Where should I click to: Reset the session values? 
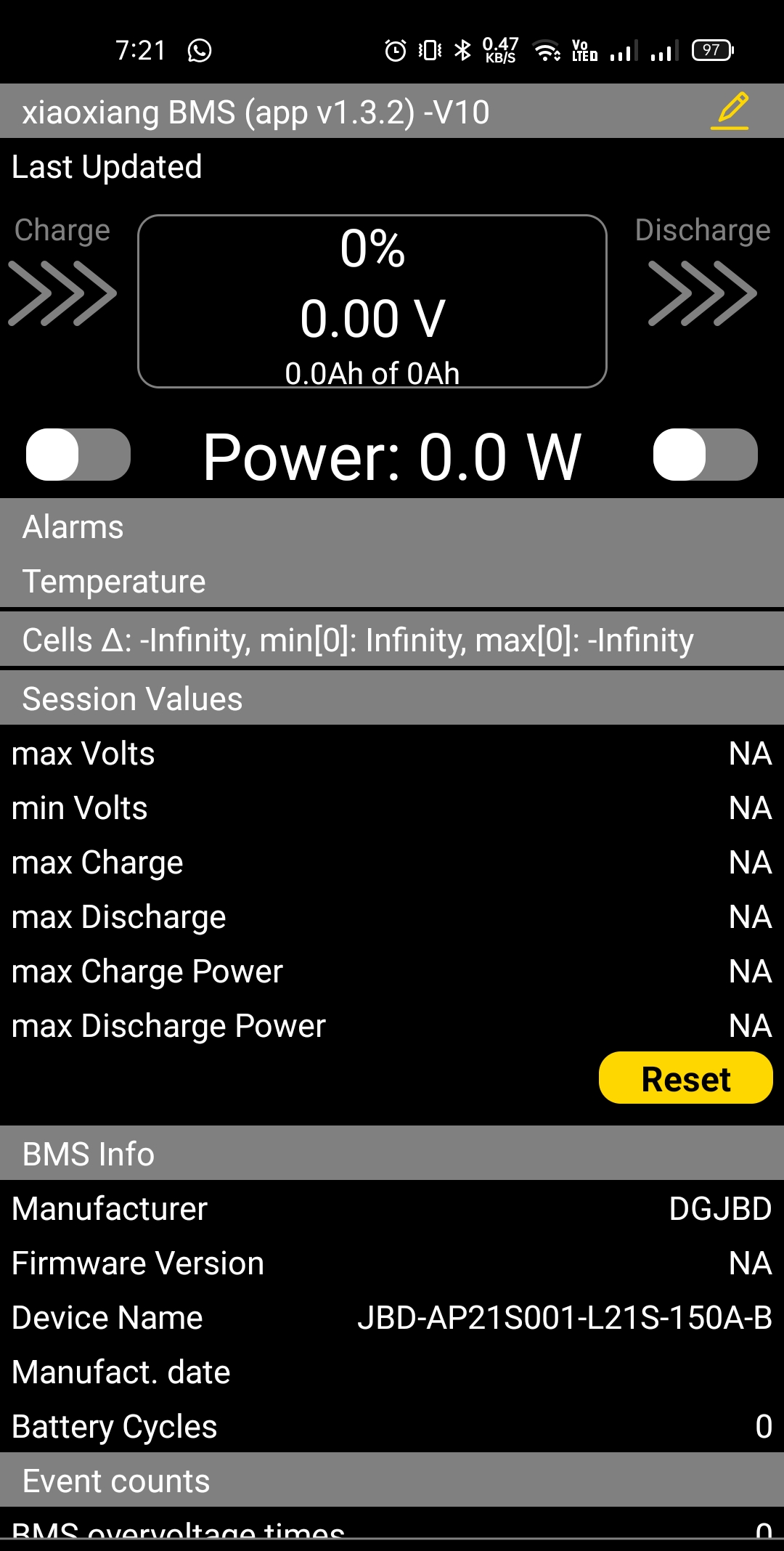[685, 1078]
